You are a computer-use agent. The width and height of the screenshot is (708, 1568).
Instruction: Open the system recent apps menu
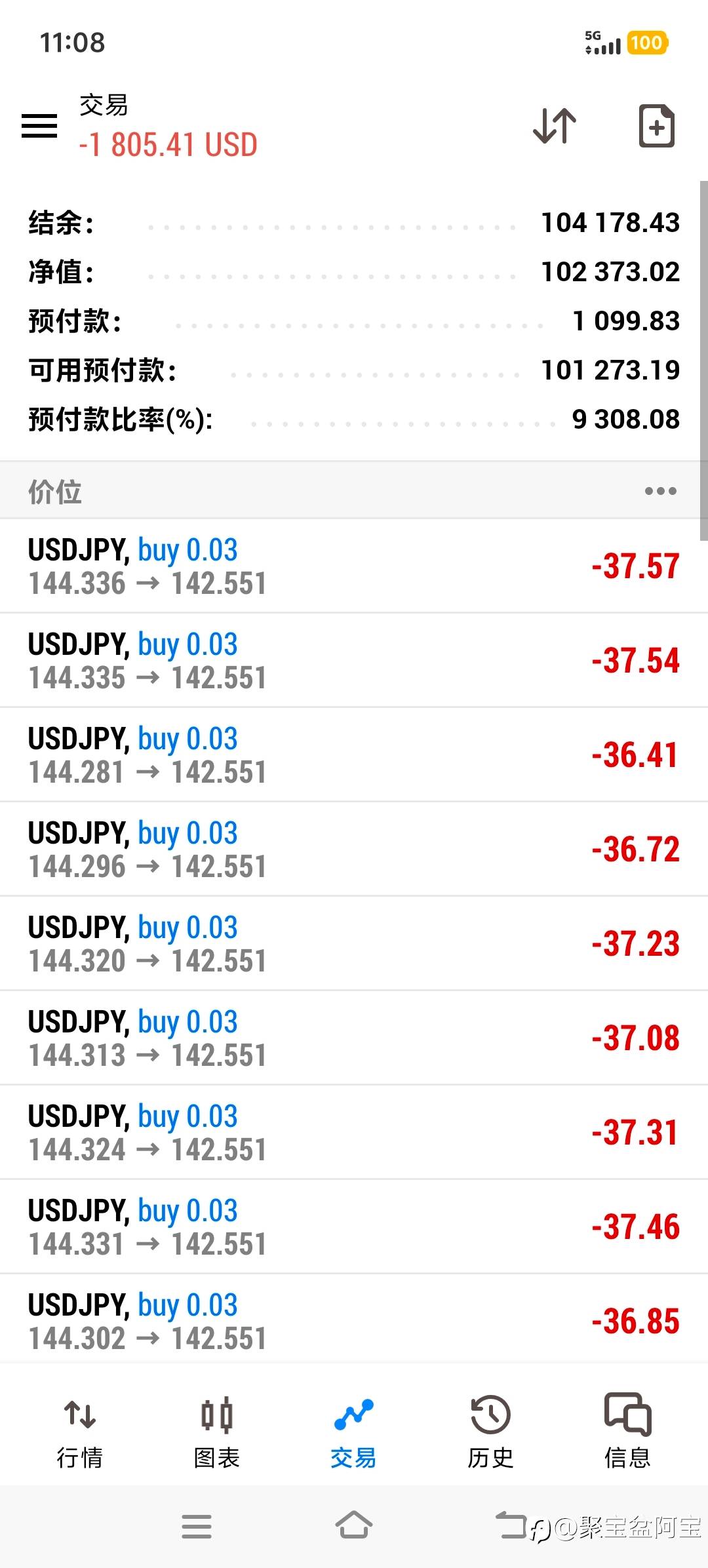pos(197,1526)
